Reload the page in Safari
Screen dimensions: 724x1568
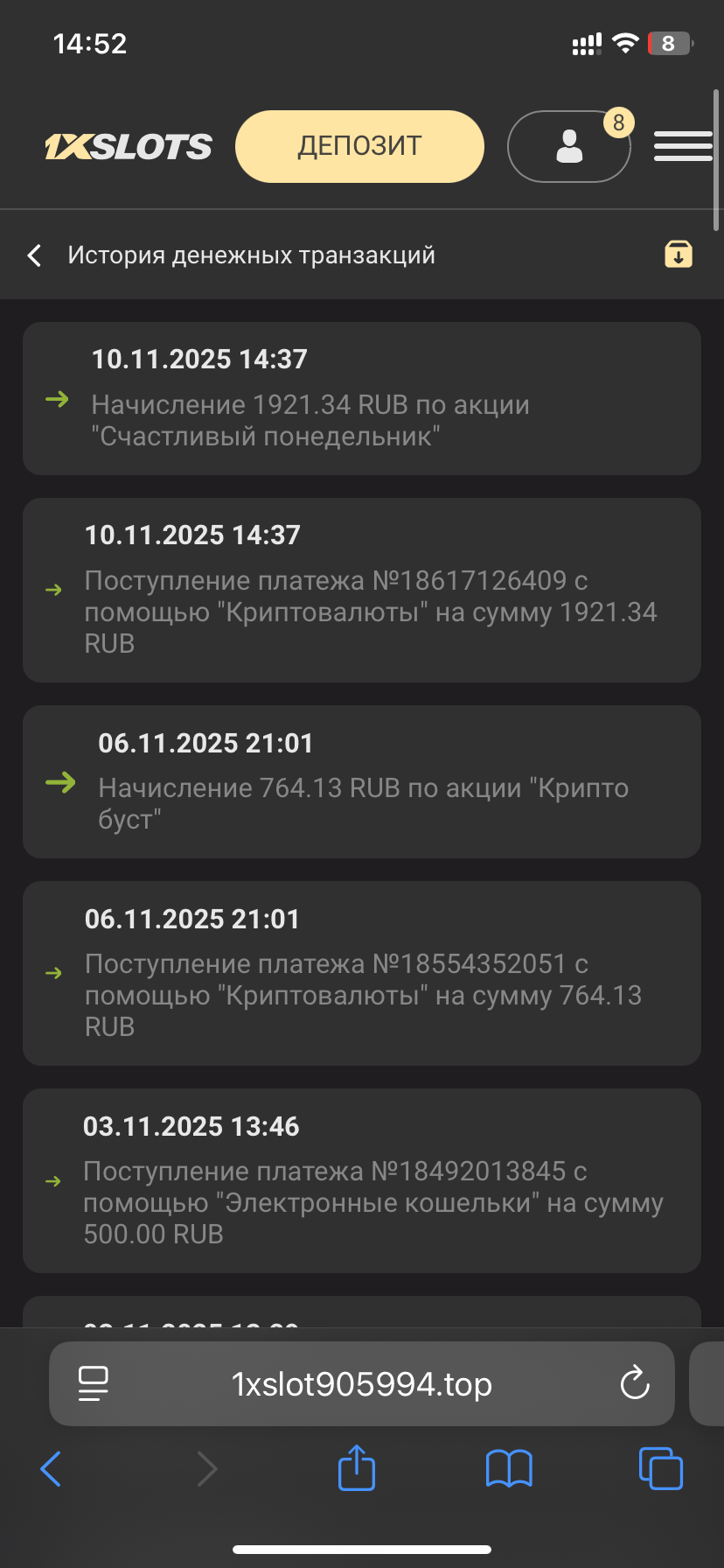[634, 1383]
